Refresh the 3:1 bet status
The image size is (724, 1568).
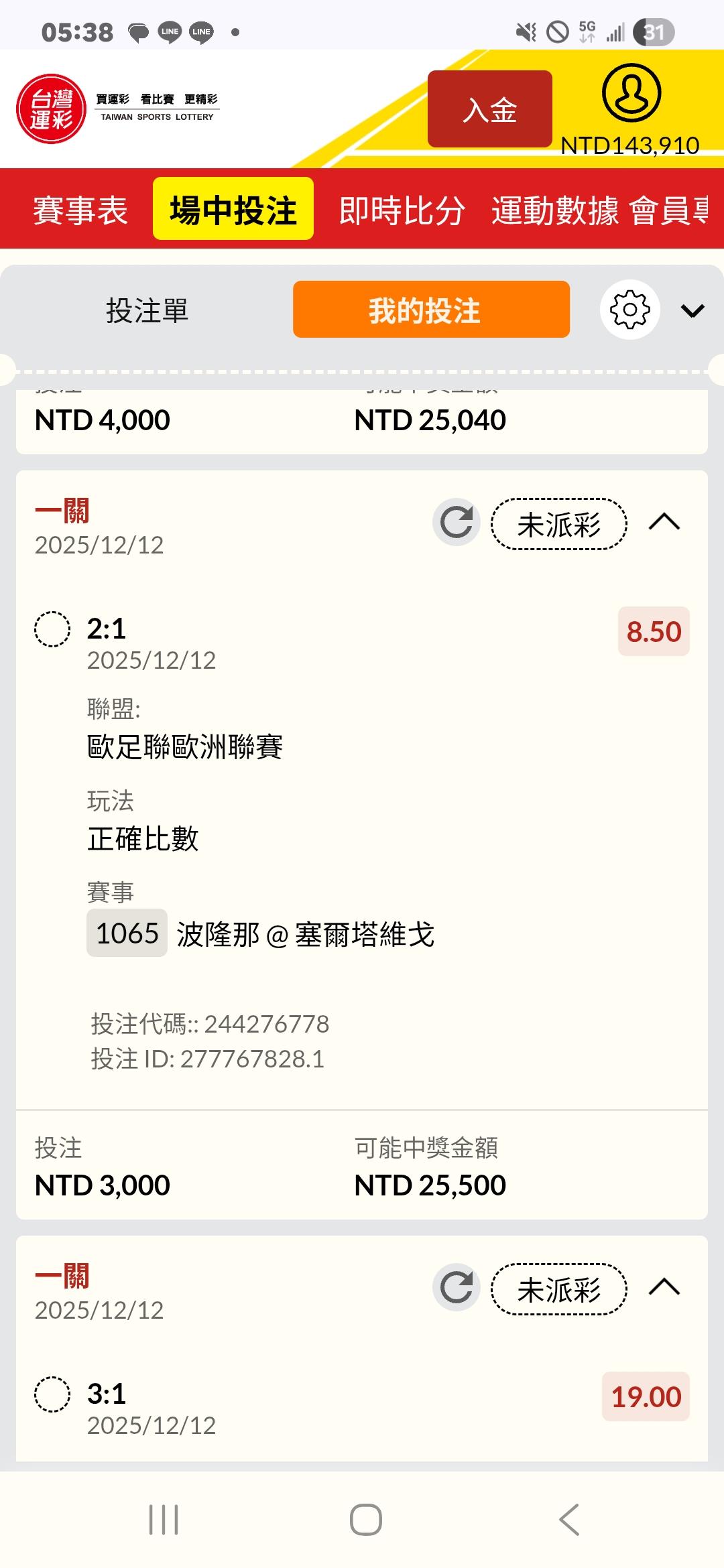pyautogui.click(x=457, y=1287)
